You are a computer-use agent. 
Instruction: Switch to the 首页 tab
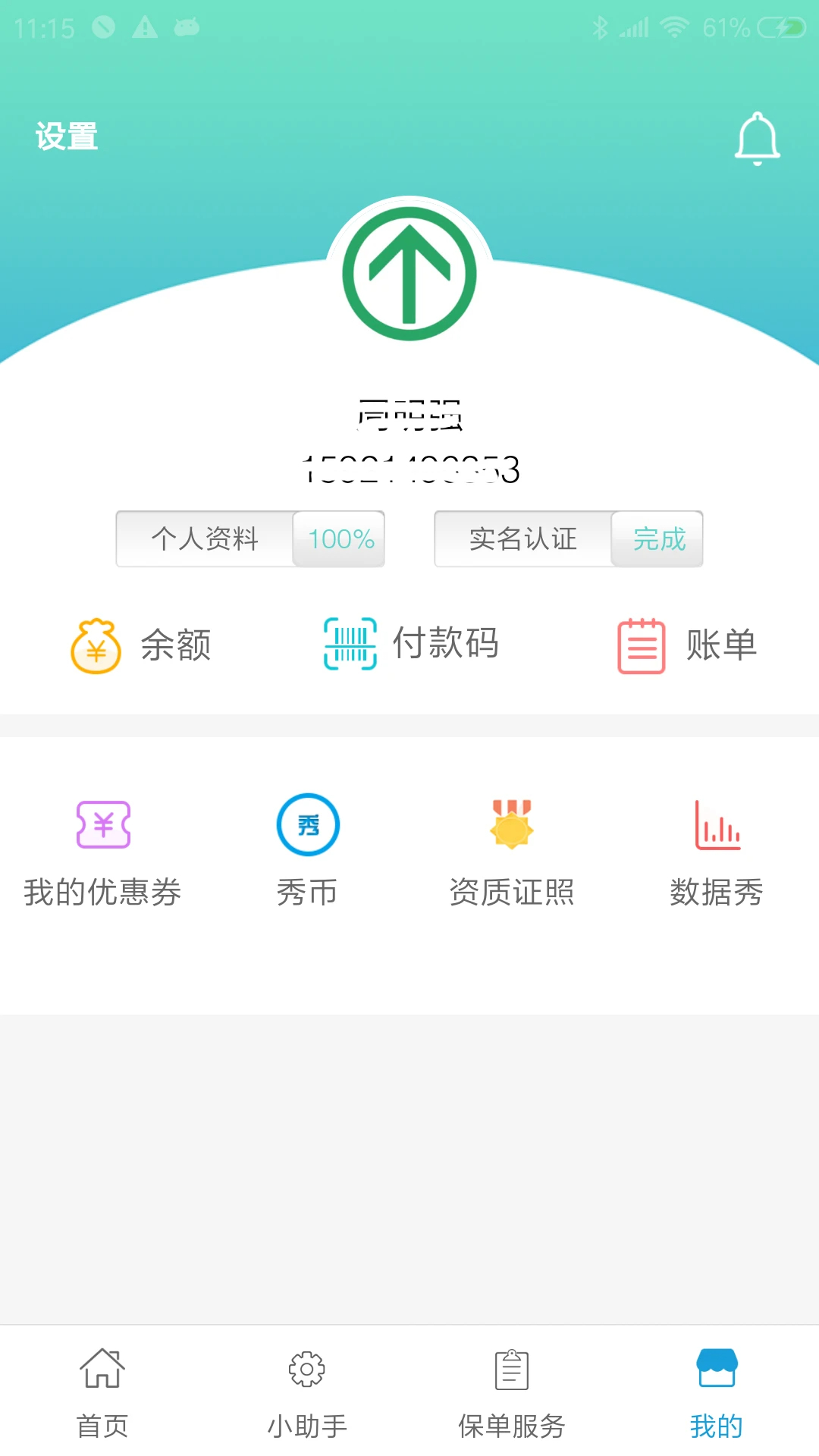click(x=102, y=1392)
